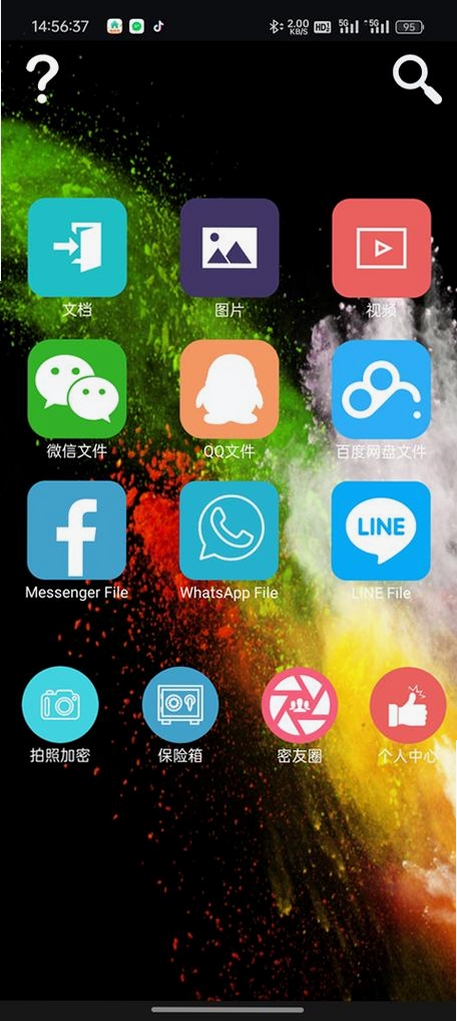Open WhatsApp File folder

pos(229,530)
